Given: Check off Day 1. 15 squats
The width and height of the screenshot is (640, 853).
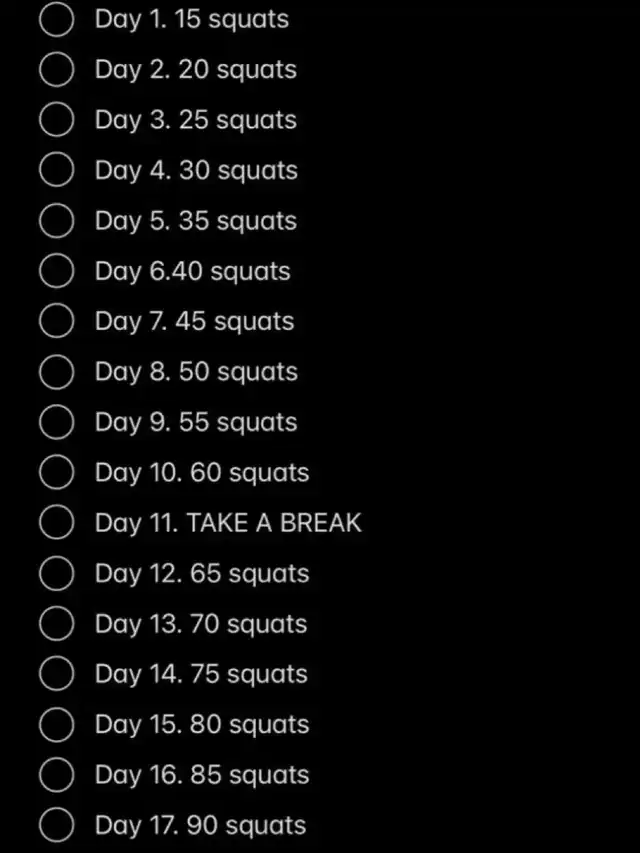Looking at the screenshot, I should (57, 20).
